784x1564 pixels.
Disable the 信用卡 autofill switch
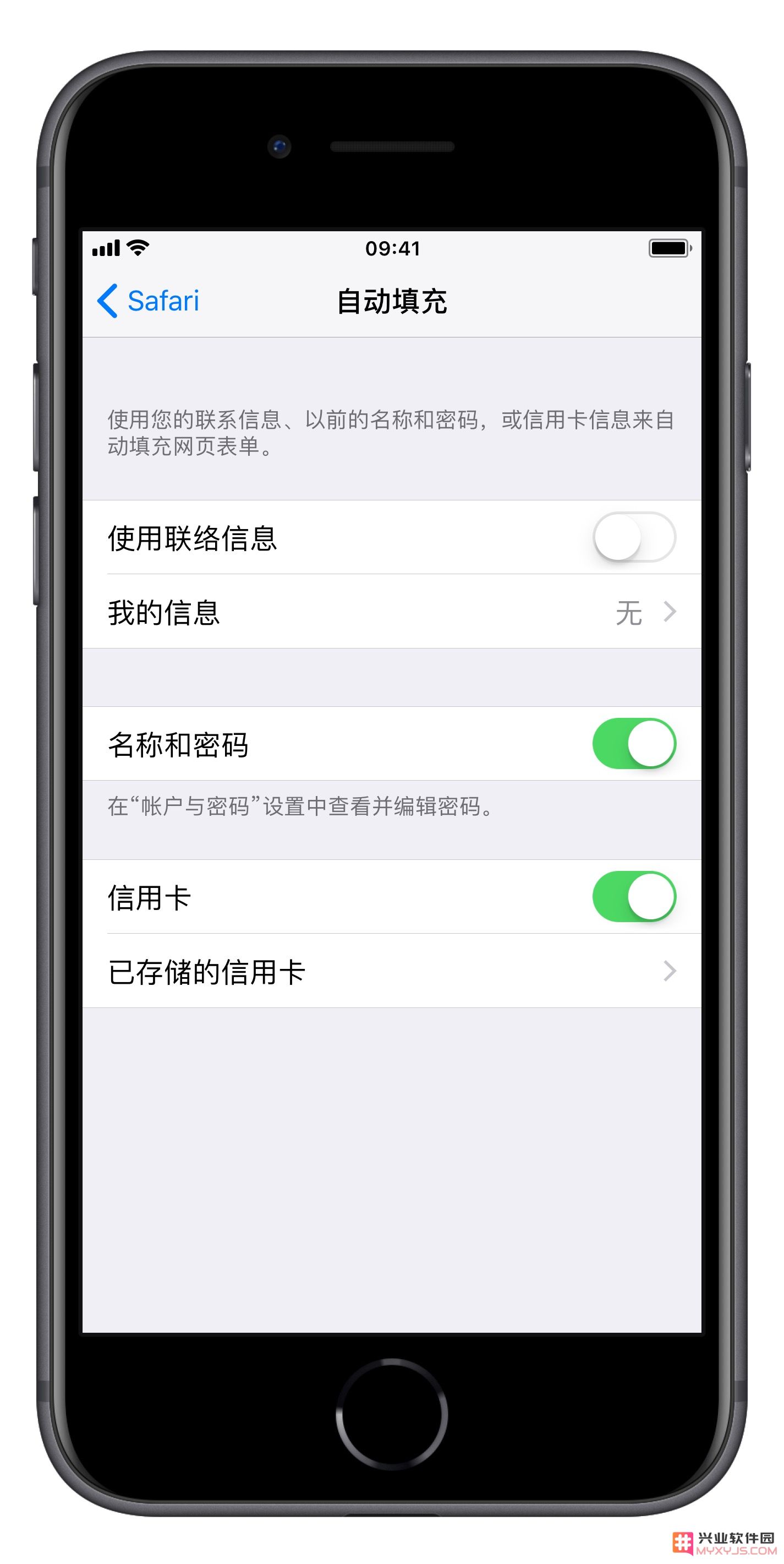coord(634,897)
